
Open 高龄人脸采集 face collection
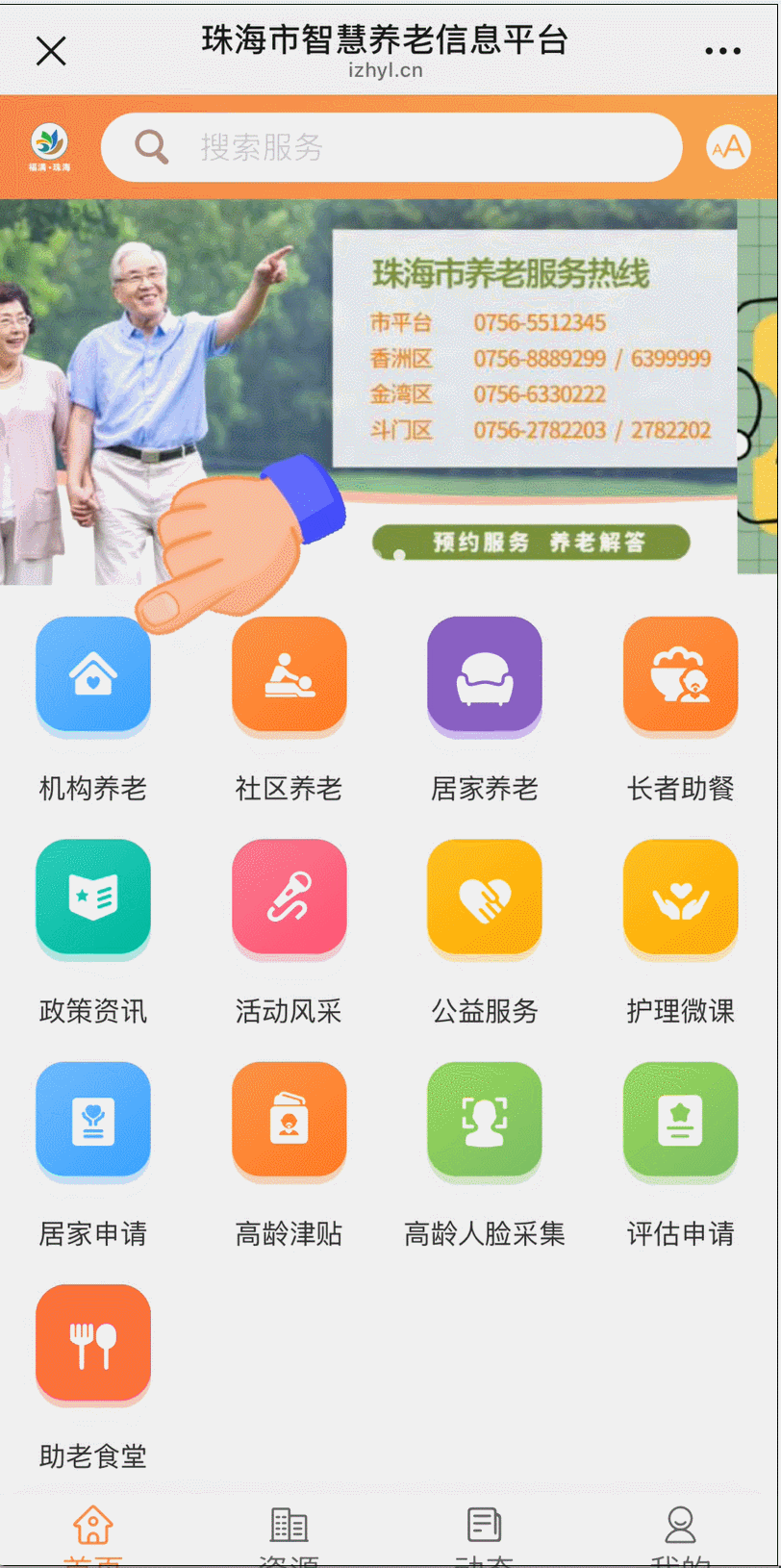tap(484, 1121)
